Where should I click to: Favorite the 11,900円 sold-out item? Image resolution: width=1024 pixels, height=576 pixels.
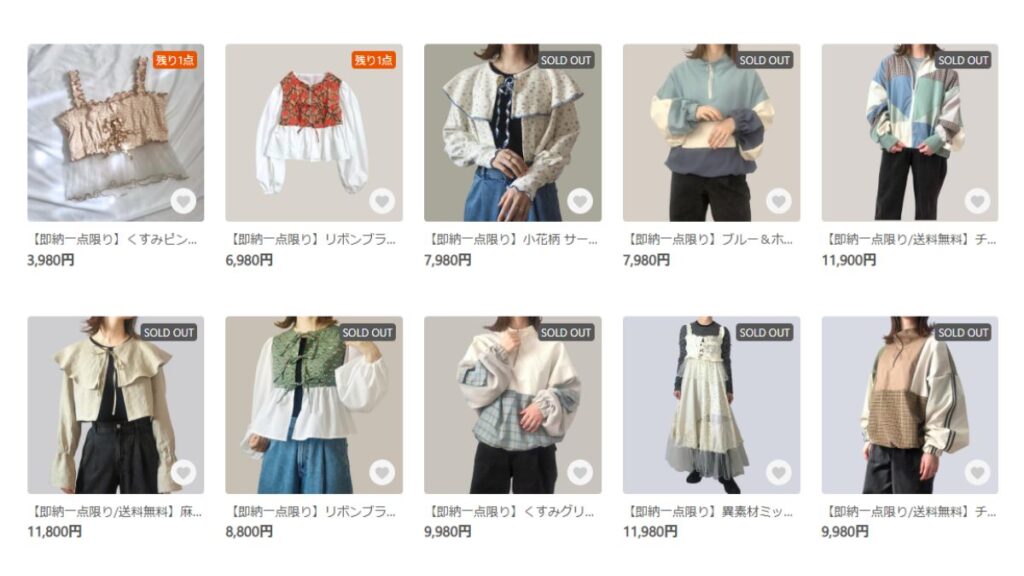[x=977, y=201]
